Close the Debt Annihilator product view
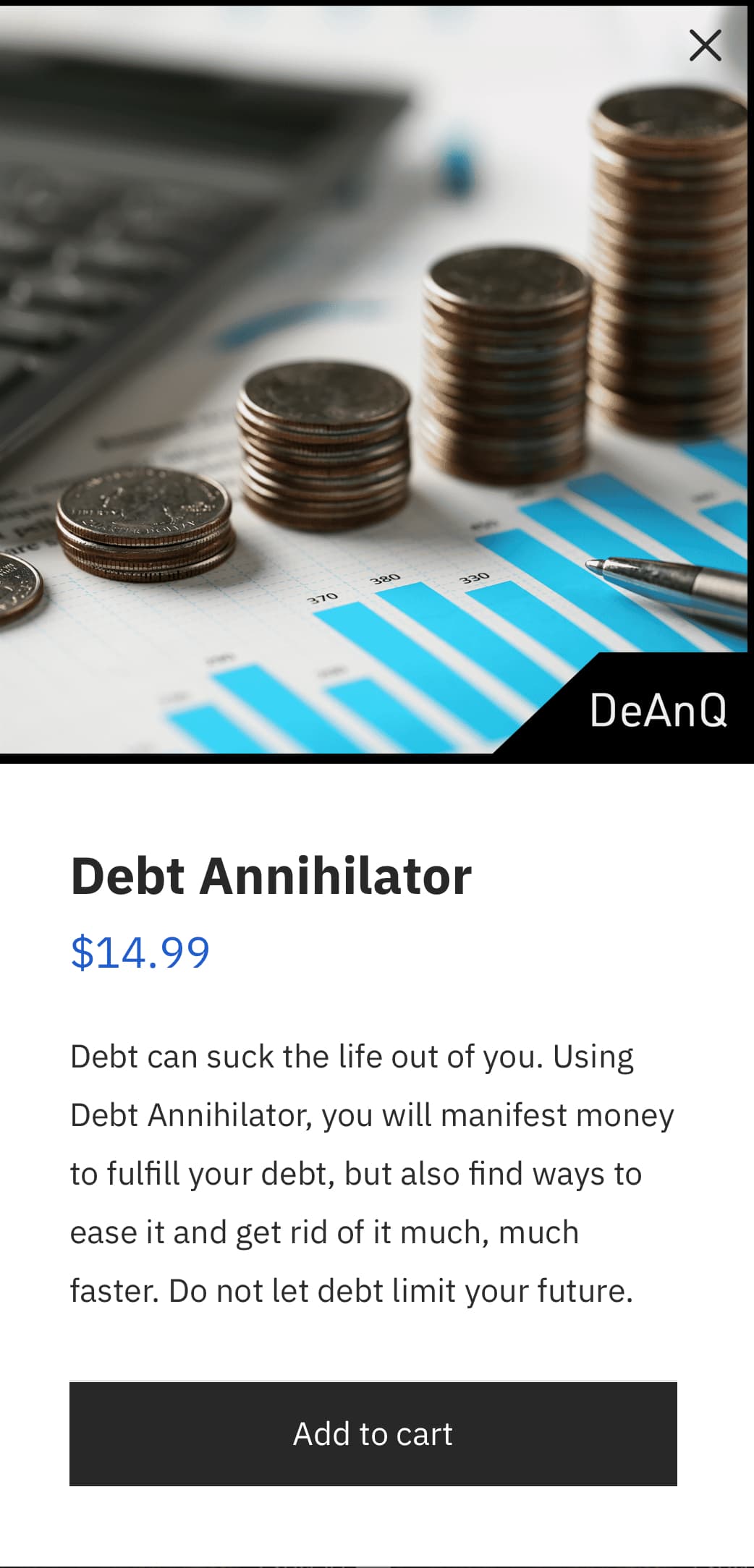The height and width of the screenshot is (1568, 754). click(705, 45)
